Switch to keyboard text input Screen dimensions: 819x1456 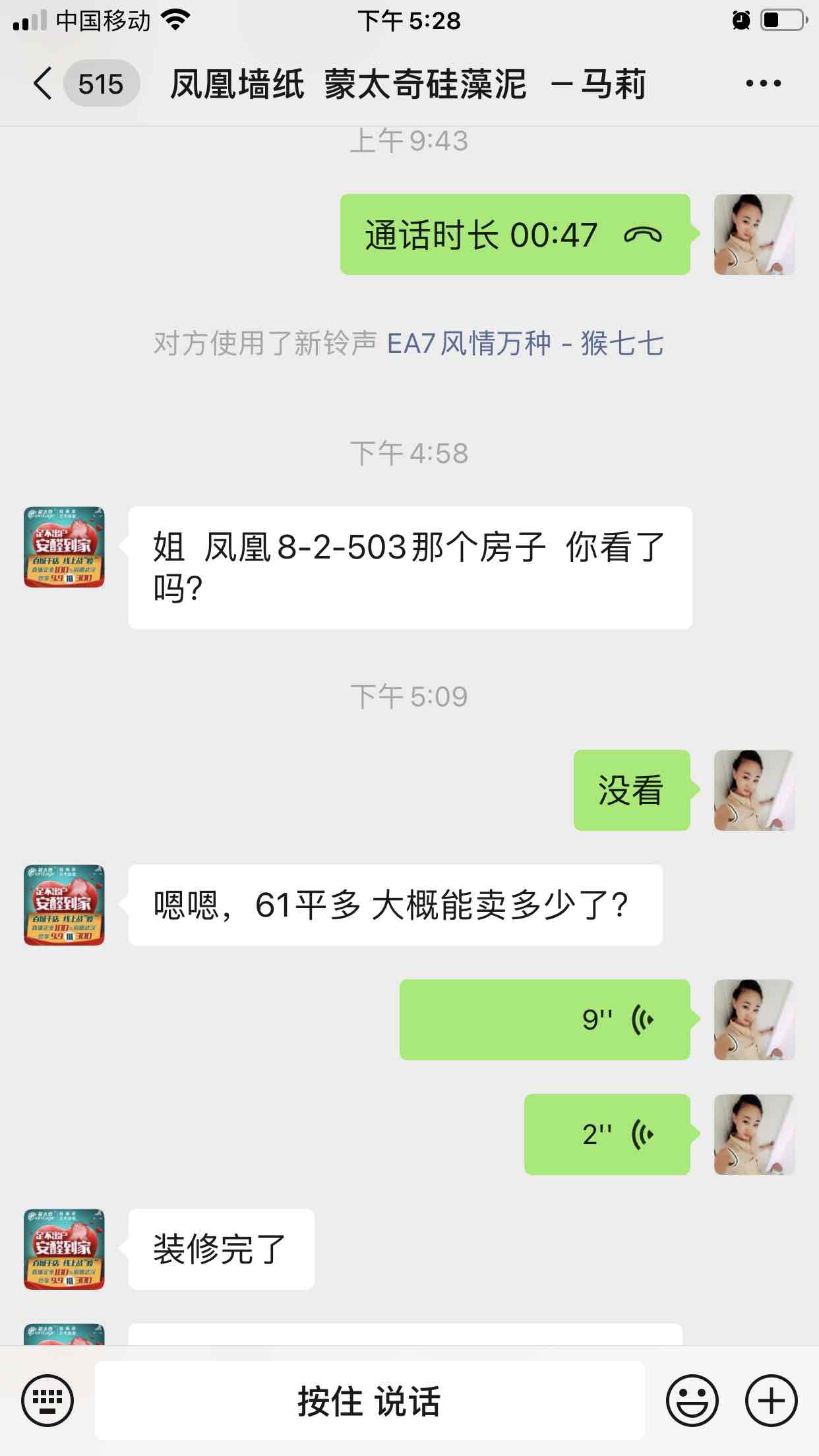pos(47,1400)
